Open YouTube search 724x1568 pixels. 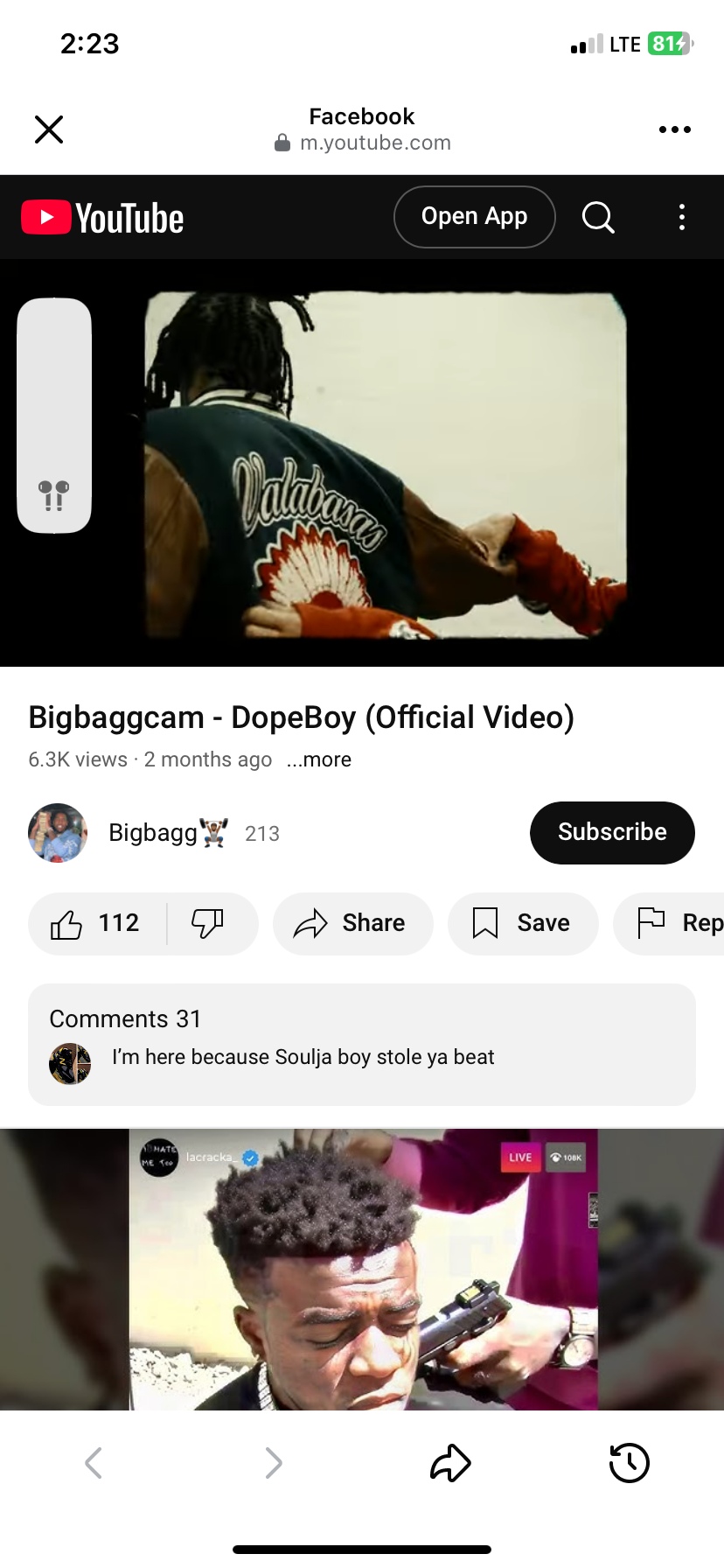pos(599,217)
